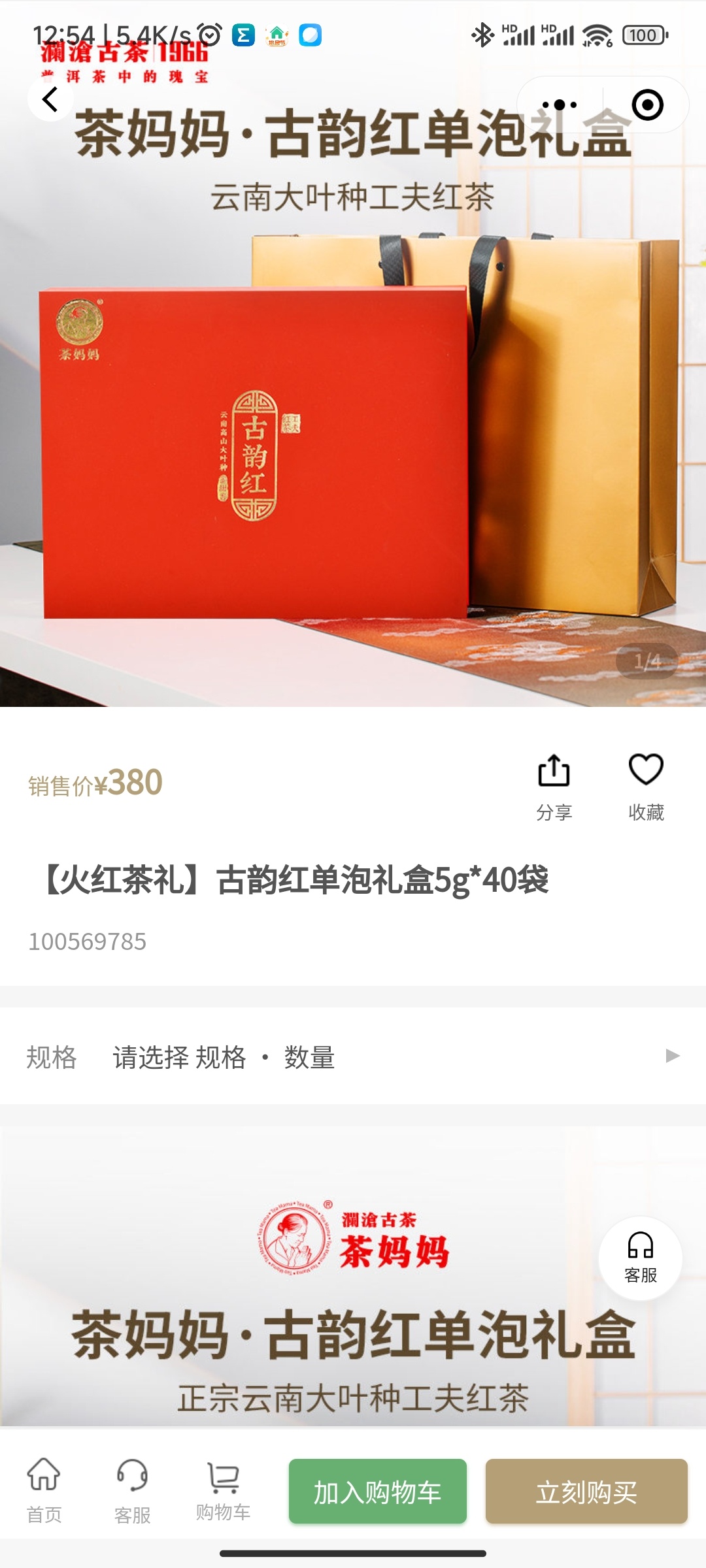Close the mini program with the circle icon
706x1568 pixels.
647,105
